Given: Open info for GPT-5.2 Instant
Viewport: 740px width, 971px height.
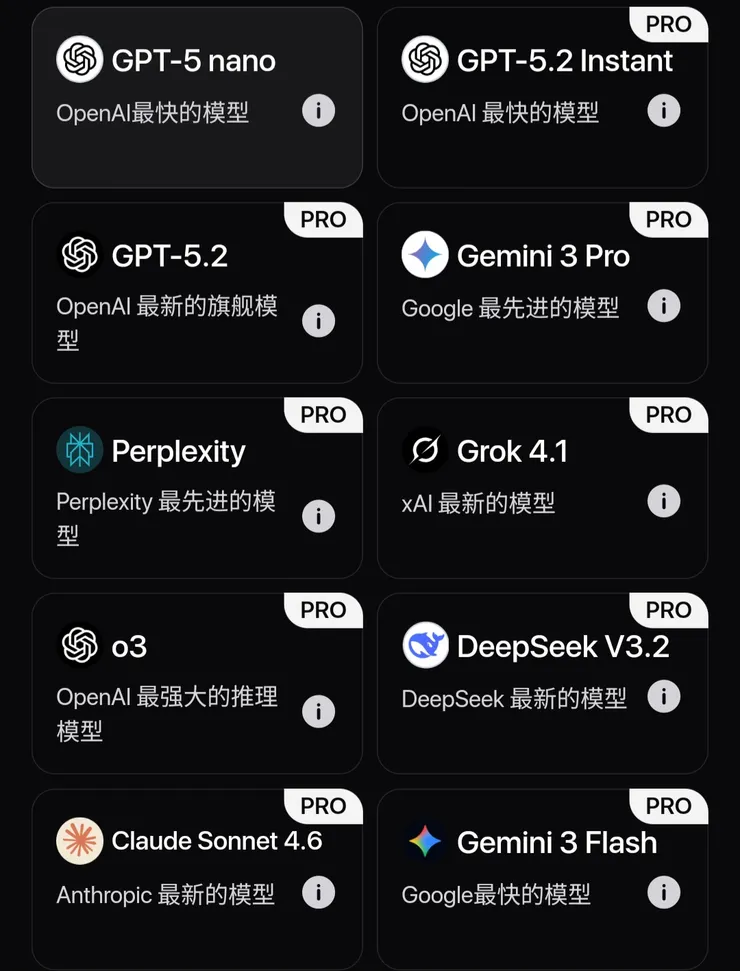Looking at the screenshot, I should (663, 111).
